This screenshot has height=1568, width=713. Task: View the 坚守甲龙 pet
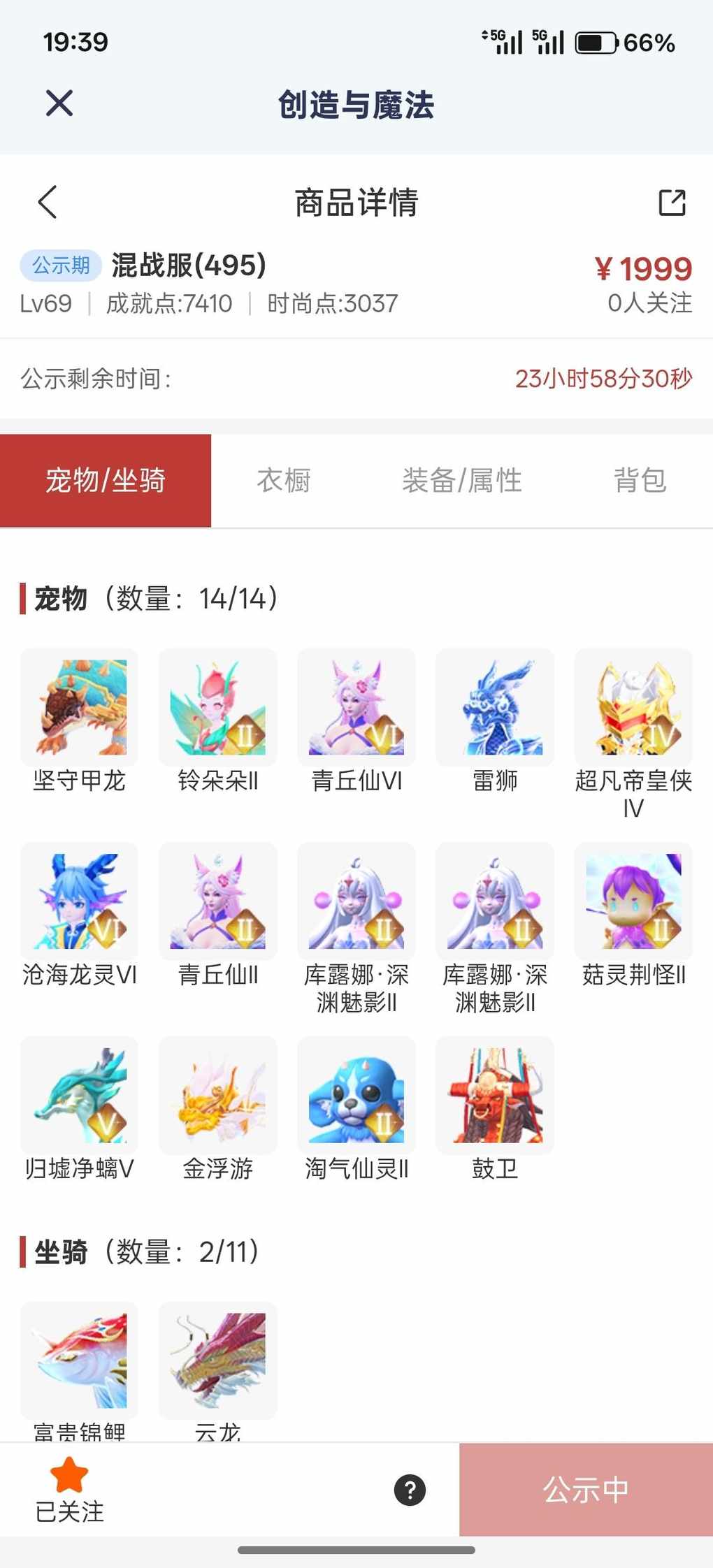(x=79, y=708)
